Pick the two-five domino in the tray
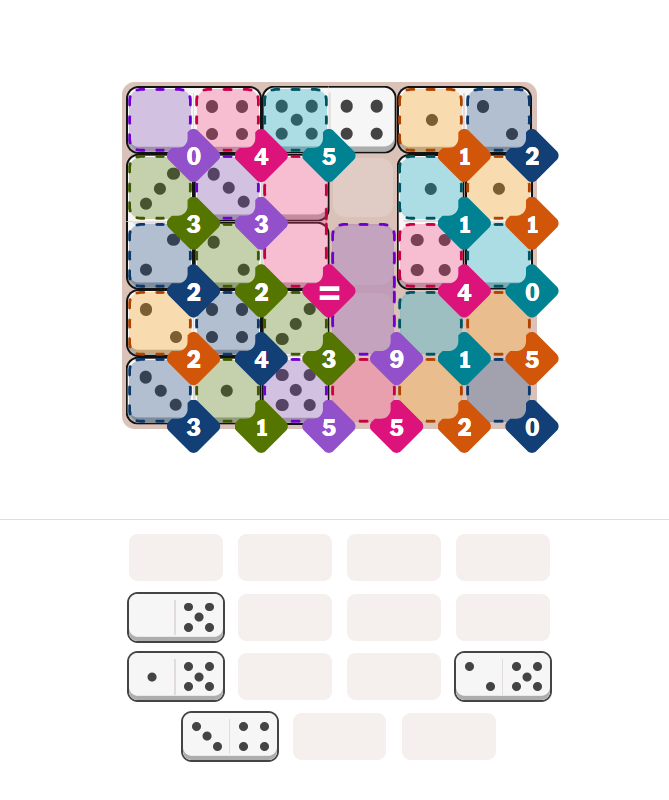Image resolution: width=669 pixels, height=800 pixels. click(x=503, y=677)
